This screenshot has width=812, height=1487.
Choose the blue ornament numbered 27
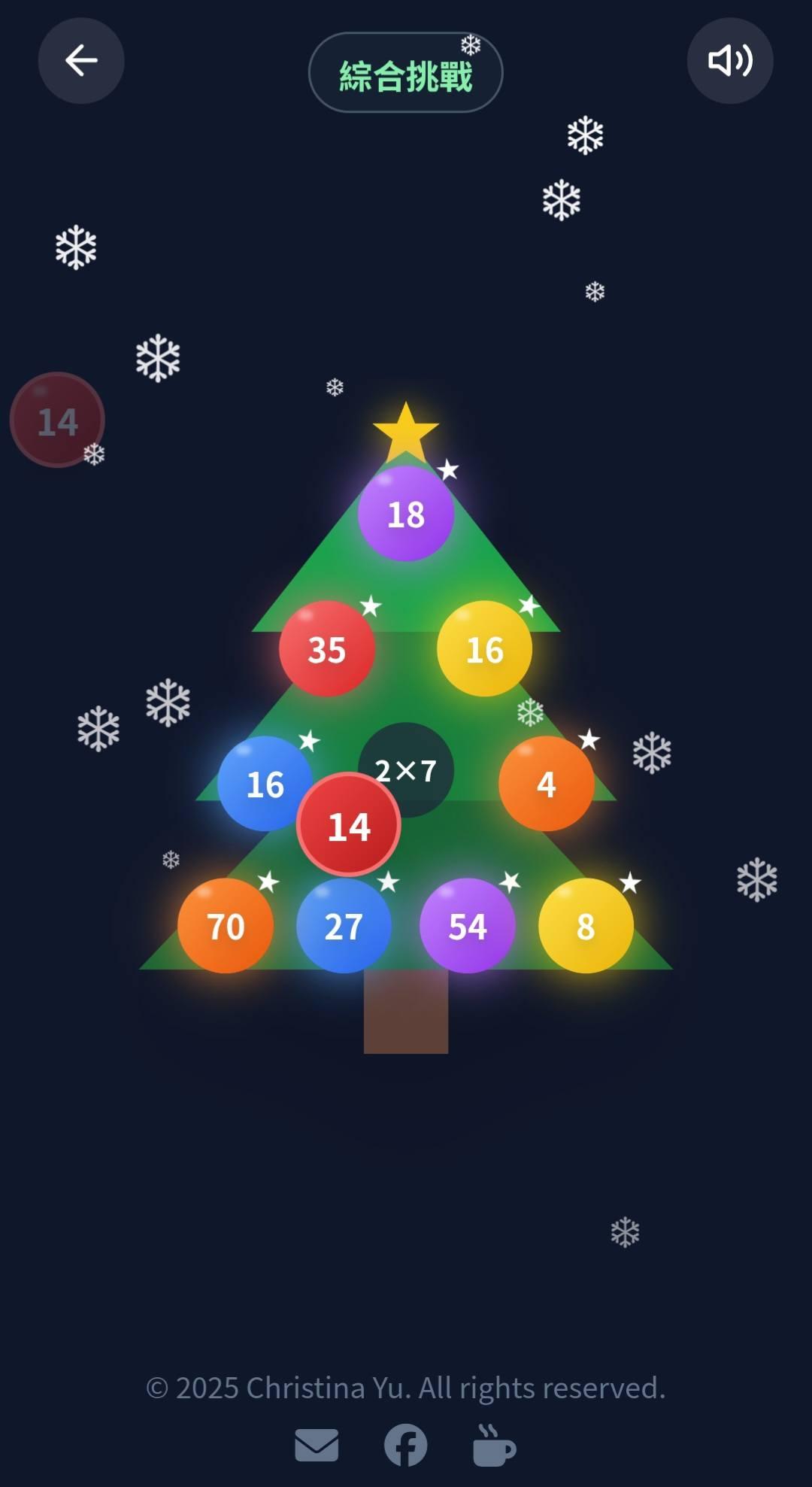[344, 927]
